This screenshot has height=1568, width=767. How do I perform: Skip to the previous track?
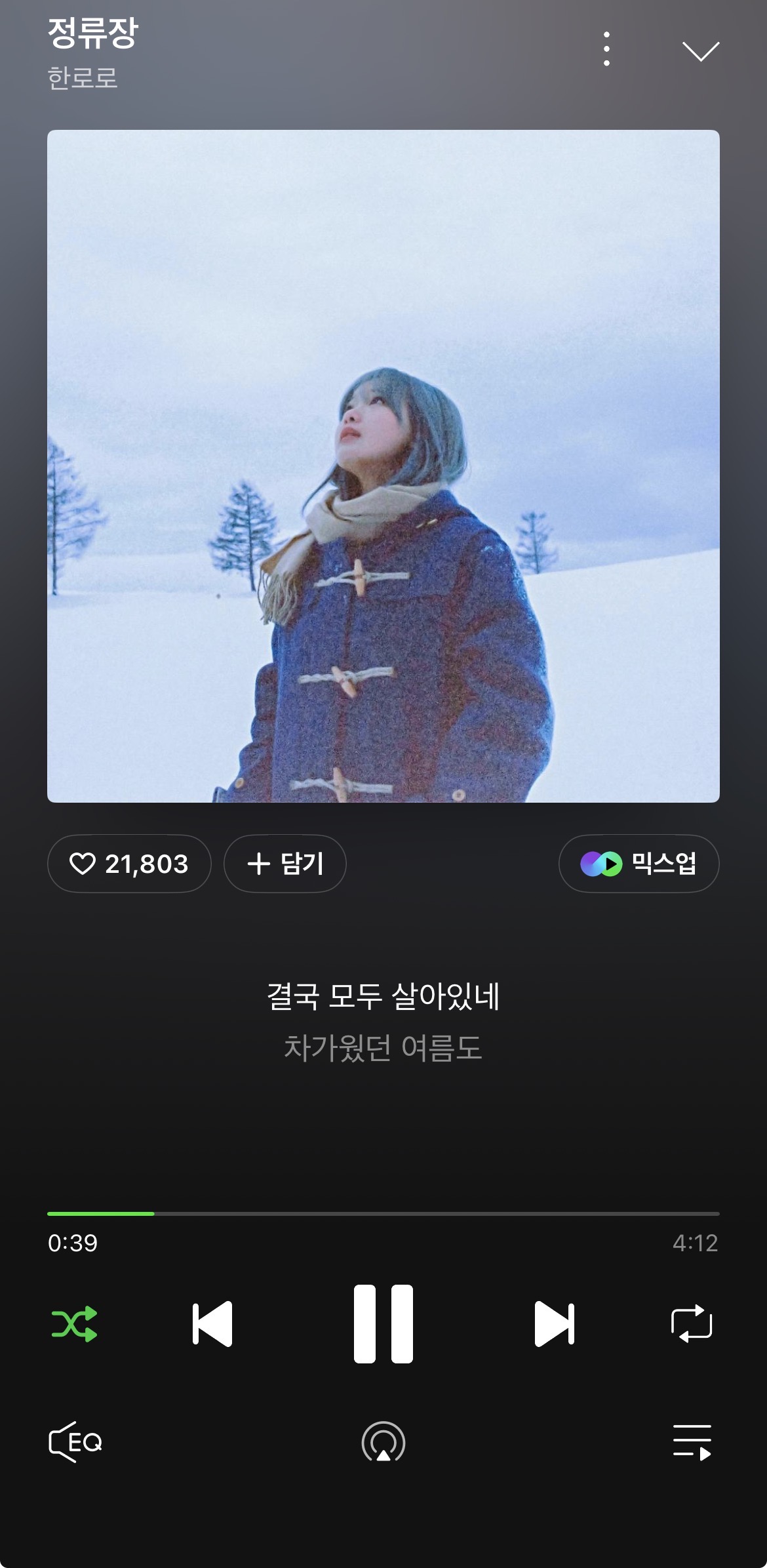pyautogui.click(x=212, y=1323)
